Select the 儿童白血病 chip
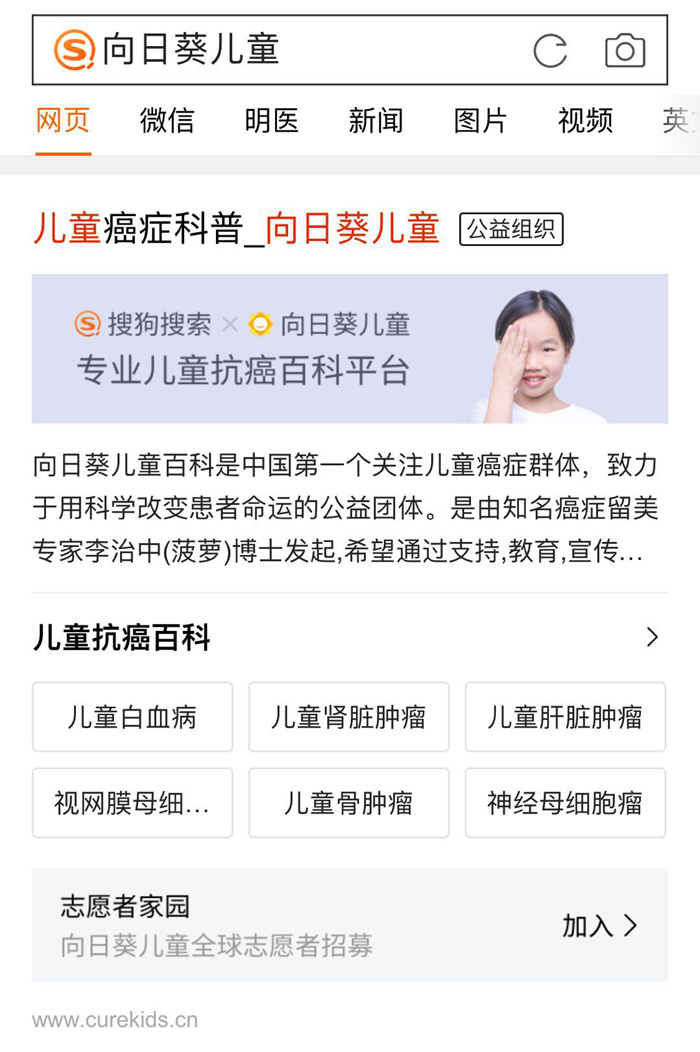The width and height of the screenshot is (700, 1052). tap(132, 717)
